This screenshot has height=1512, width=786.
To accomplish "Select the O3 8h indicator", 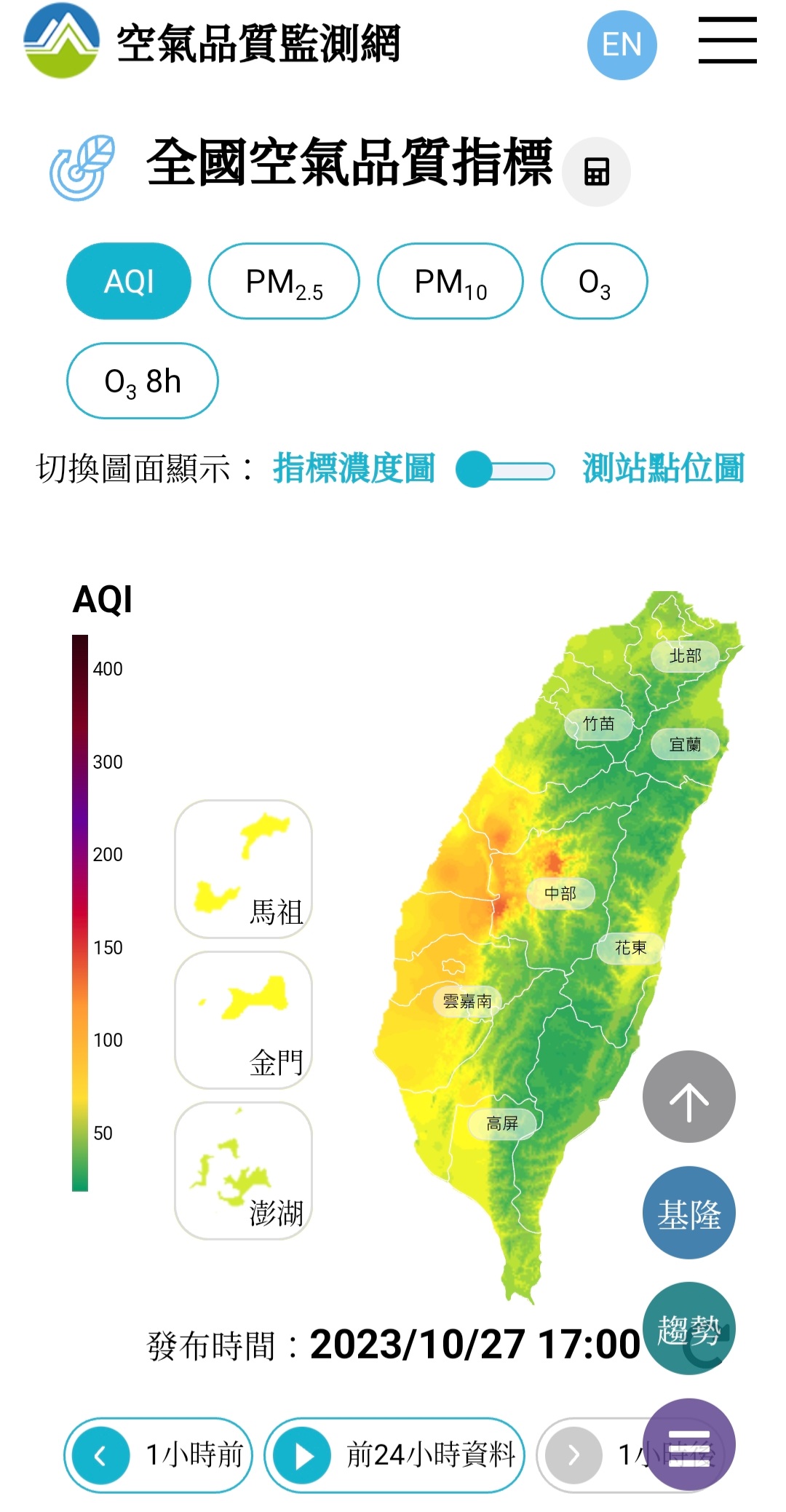I will click(x=143, y=381).
